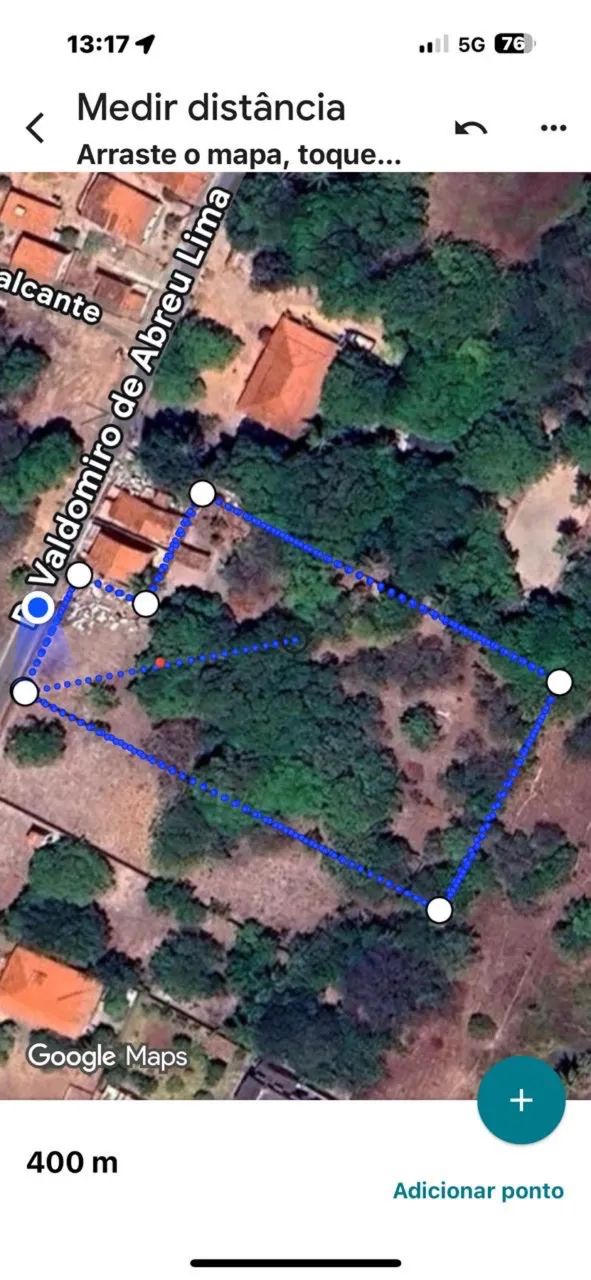591x1280 pixels.
Task: Tap Adicionar ponto
Action: click(x=478, y=1190)
